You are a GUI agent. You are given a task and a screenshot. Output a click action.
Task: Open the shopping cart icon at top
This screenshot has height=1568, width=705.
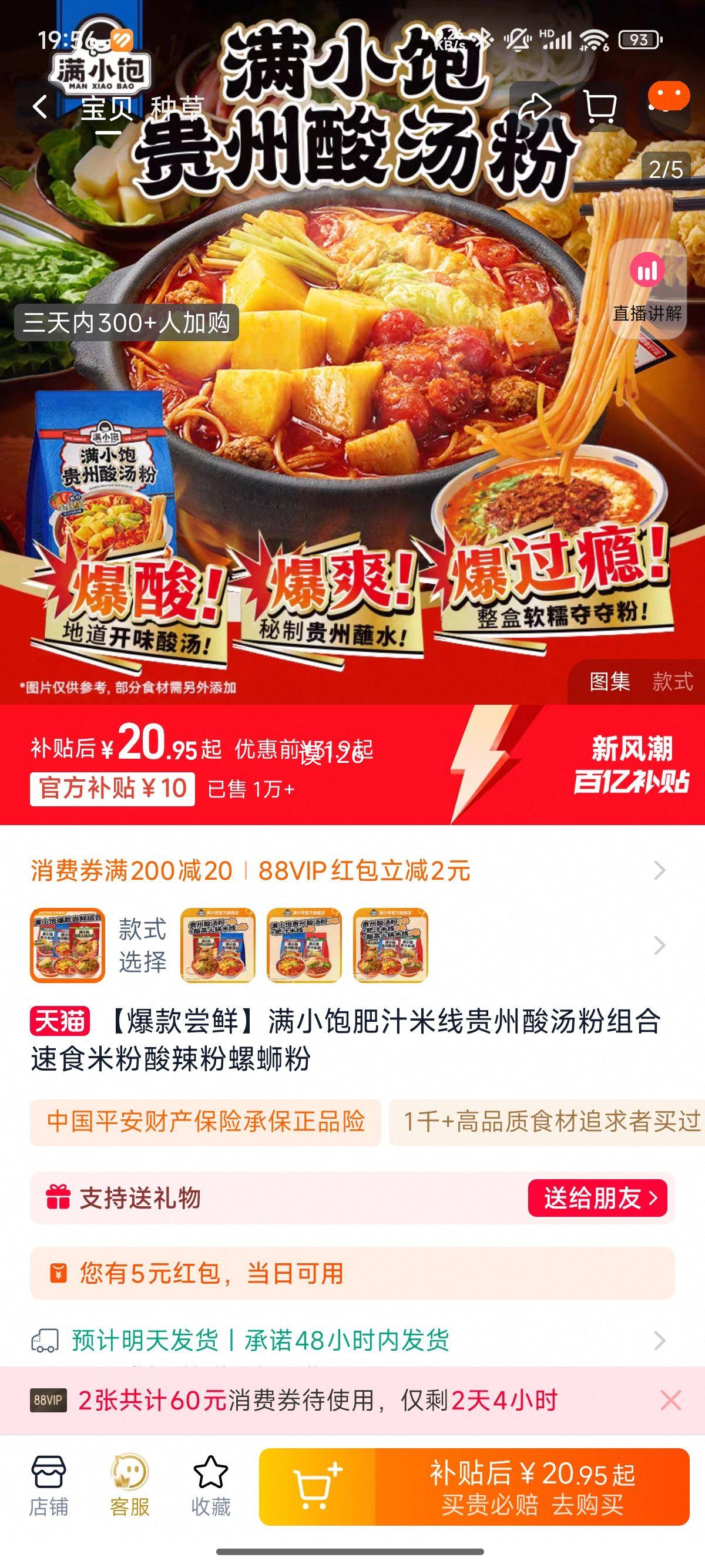coord(601,107)
